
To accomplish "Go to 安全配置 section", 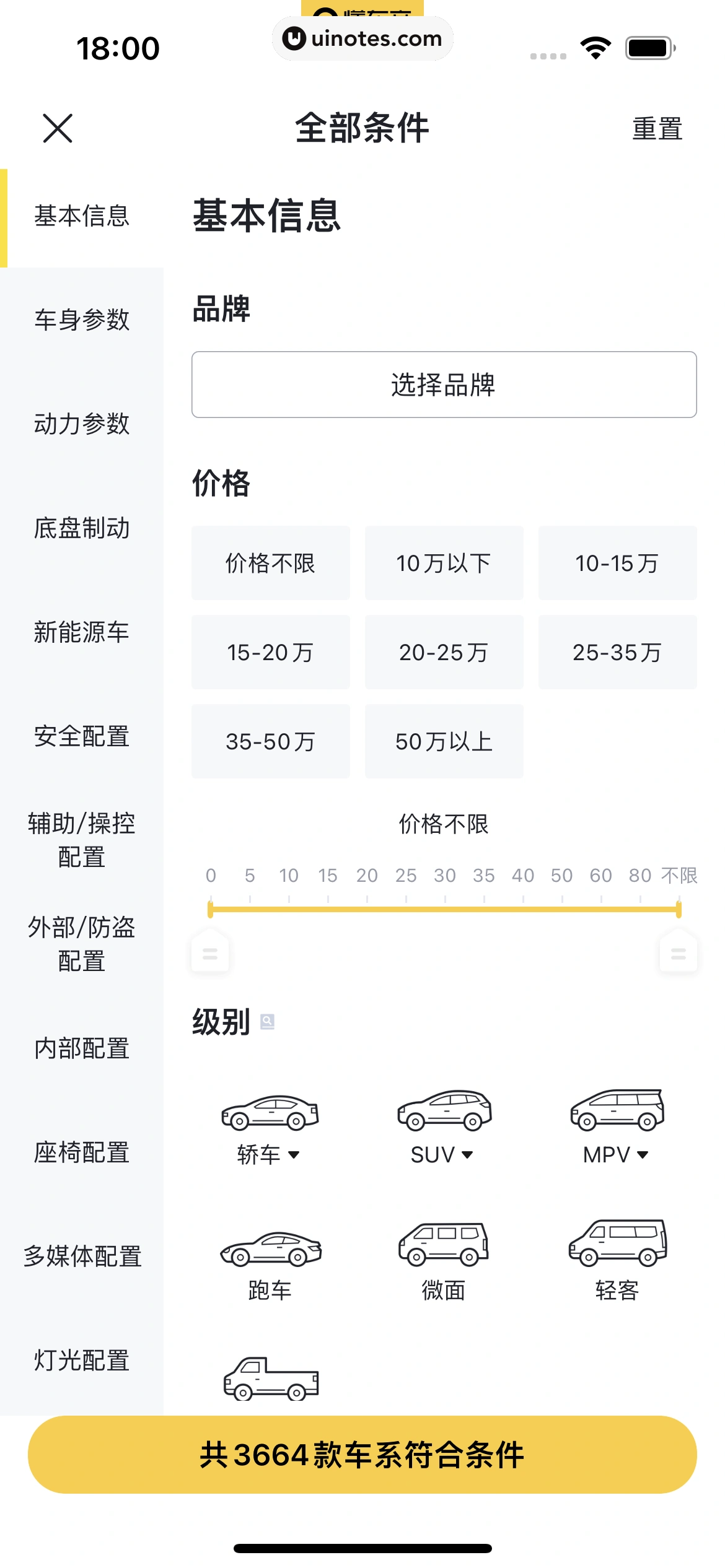I will point(82,736).
